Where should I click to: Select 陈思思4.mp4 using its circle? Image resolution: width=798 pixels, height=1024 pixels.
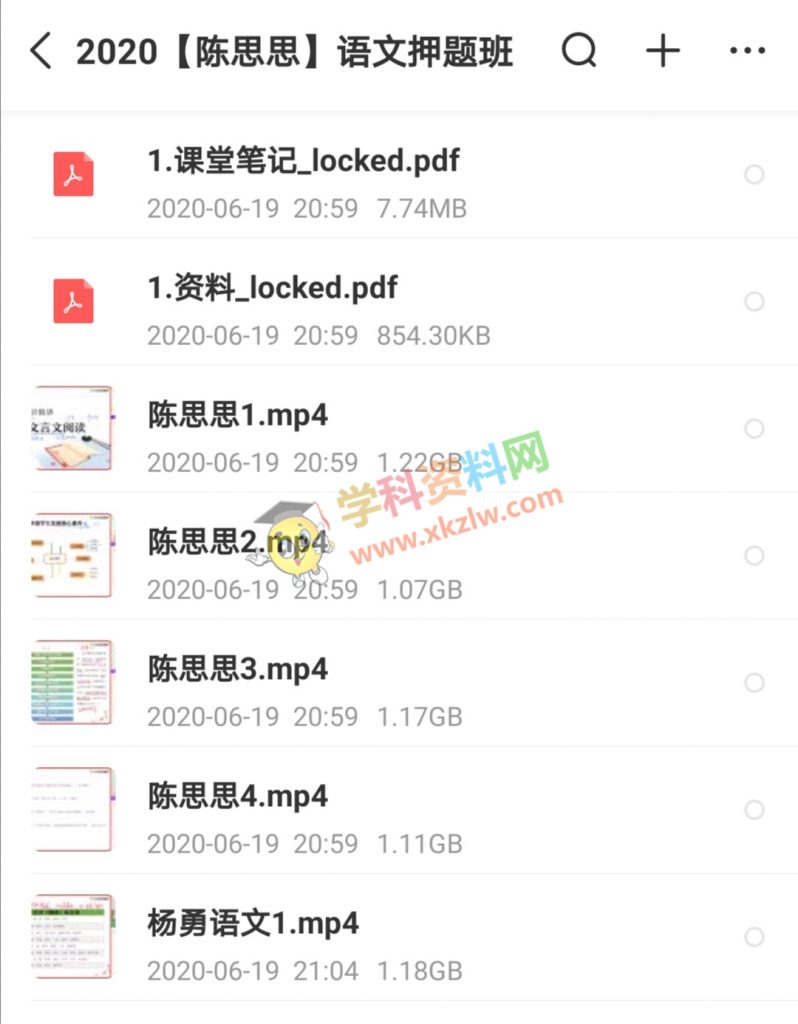(x=754, y=810)
